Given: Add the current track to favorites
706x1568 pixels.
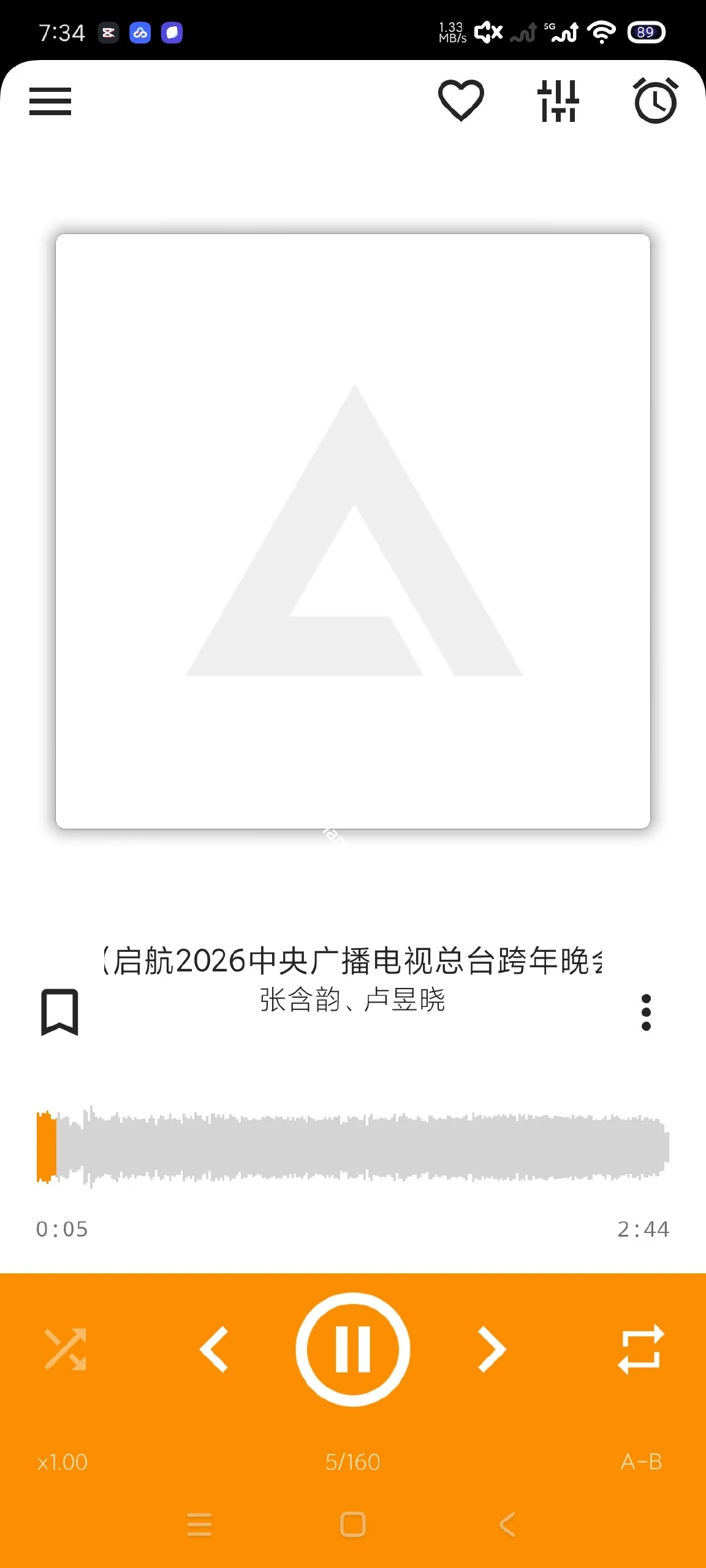Looking at the screenshot, I should point(461,102).
